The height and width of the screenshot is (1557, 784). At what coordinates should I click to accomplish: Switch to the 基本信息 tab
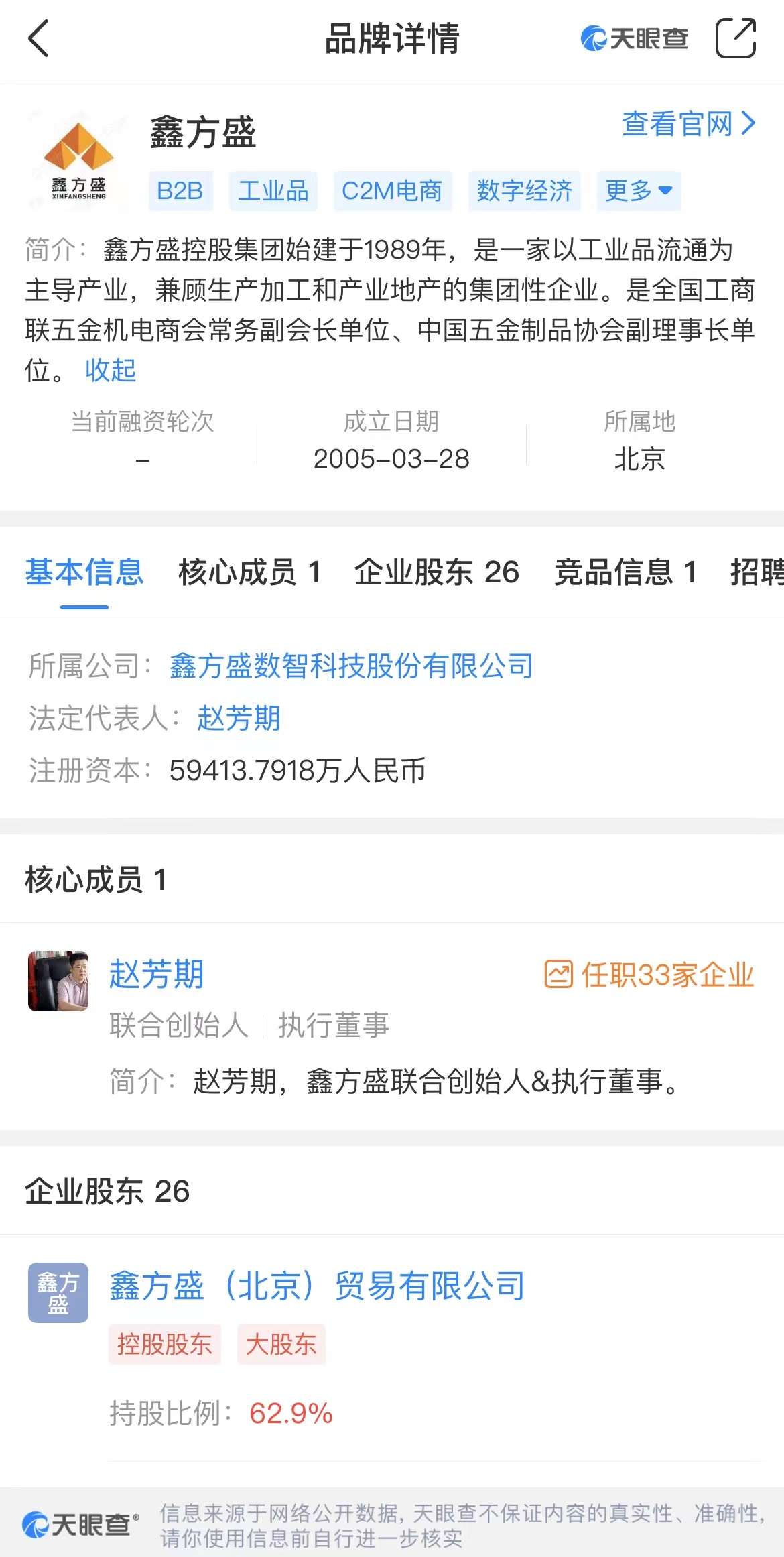[x=84, y=572]
